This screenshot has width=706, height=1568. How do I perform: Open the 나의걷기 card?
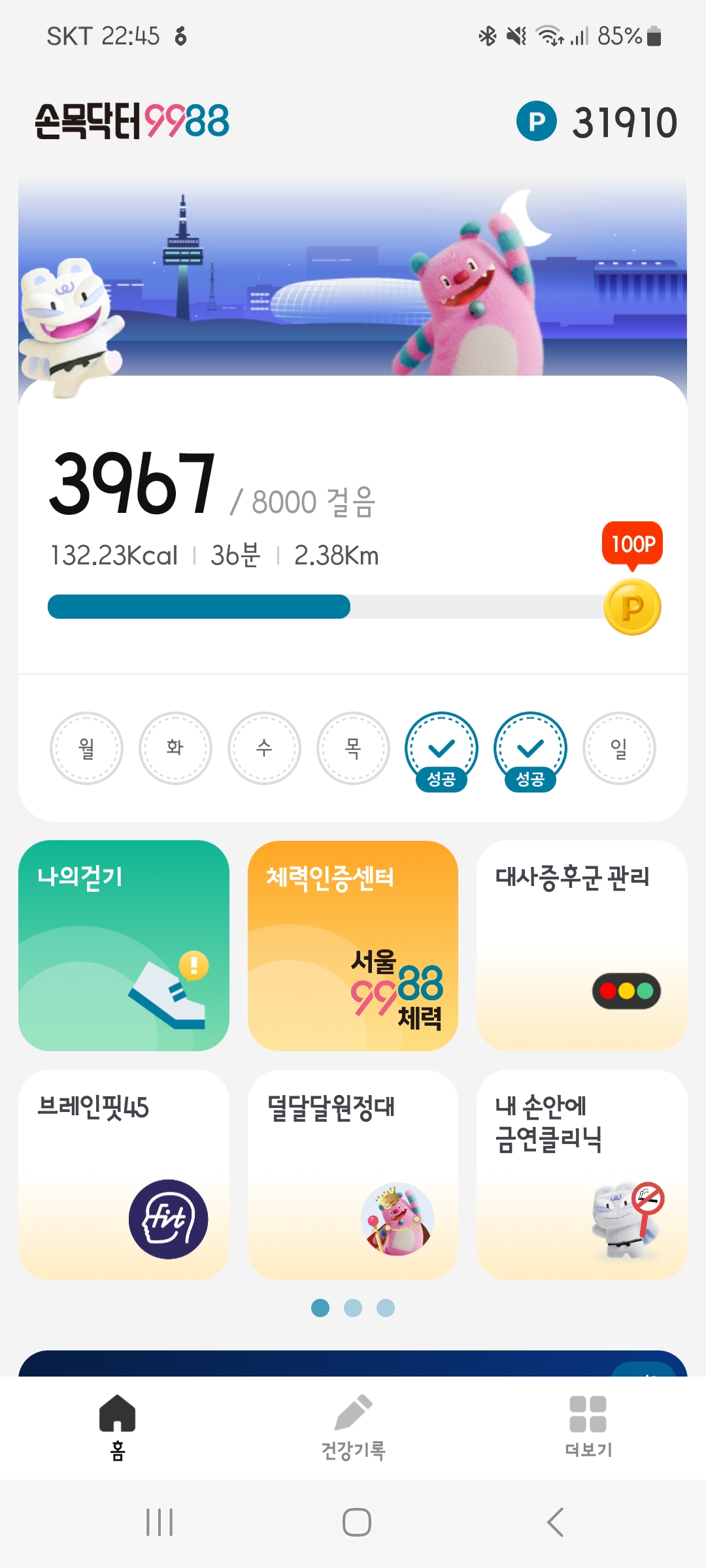(x=124, y=945)
